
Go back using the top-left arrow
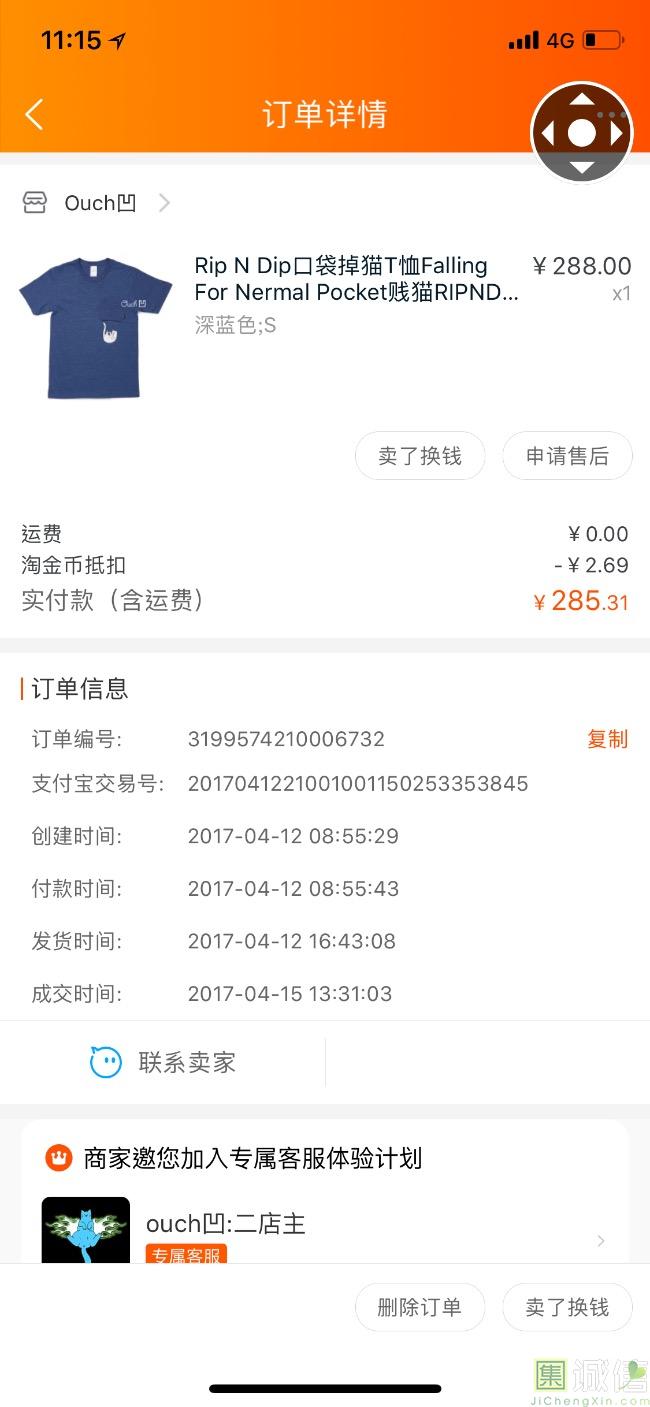34,114
